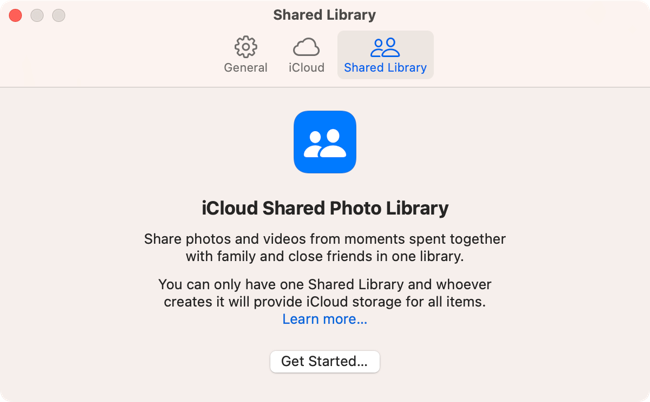Close the Shared Library window
The image size is (650, 402).
16,16
